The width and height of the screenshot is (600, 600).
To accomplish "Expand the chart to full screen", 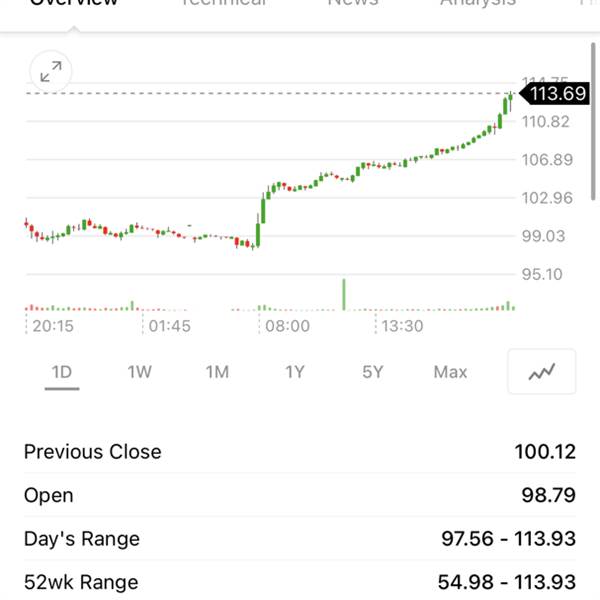I will coord(49,71).
